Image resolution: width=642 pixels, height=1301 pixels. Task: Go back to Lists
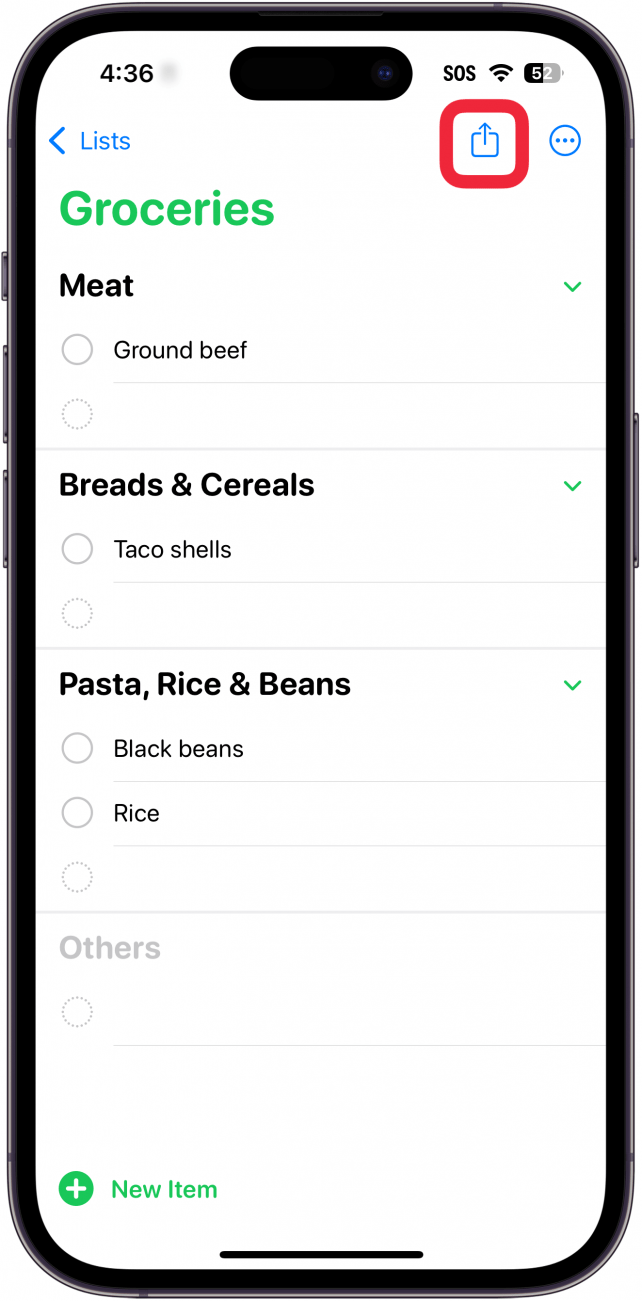pos(90,141)
